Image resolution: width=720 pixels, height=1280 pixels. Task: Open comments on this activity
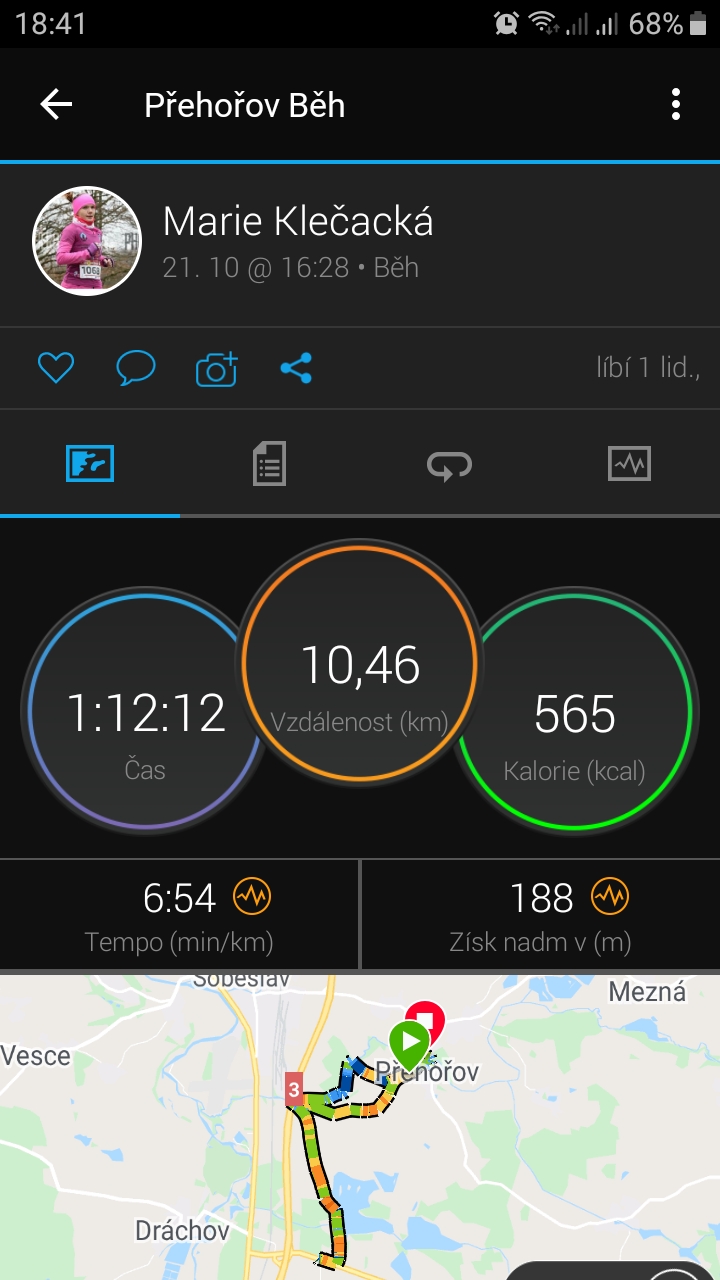tap(136, 369)
